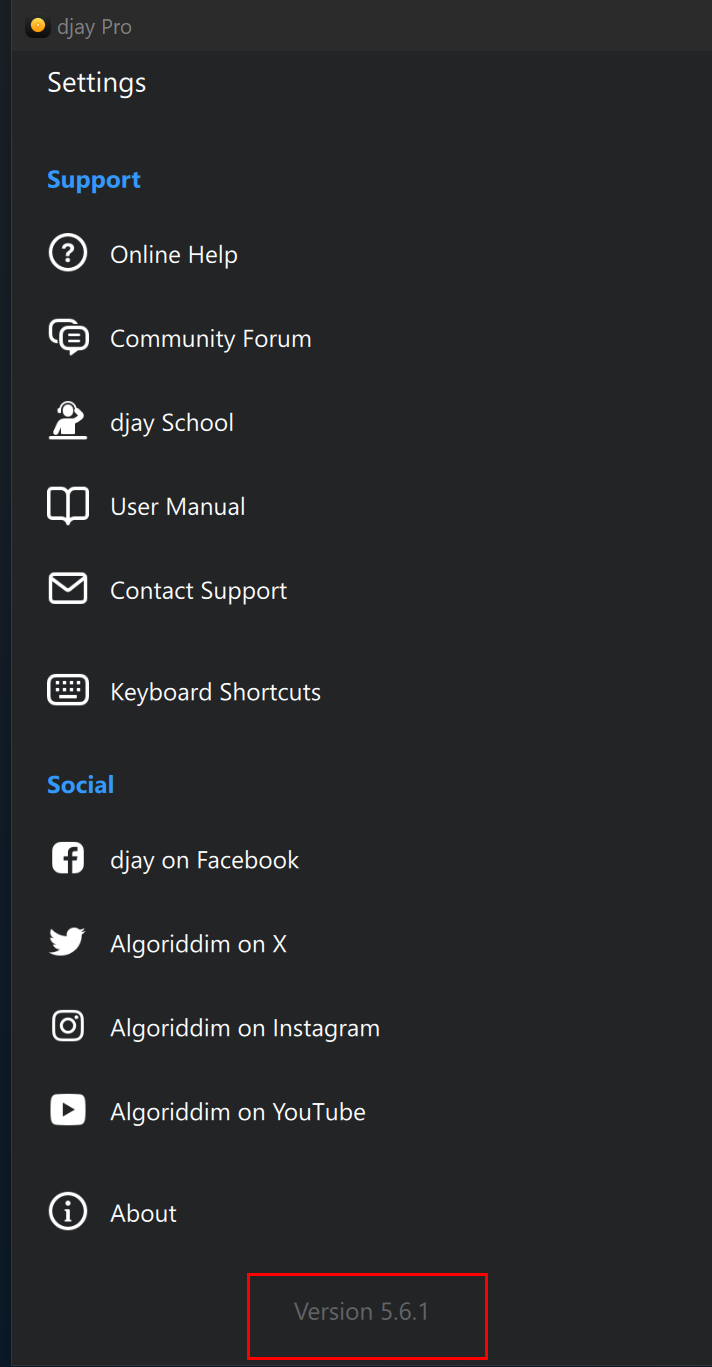
Task: Go to Algoriddim on X
Action: [x=198, y=944]
